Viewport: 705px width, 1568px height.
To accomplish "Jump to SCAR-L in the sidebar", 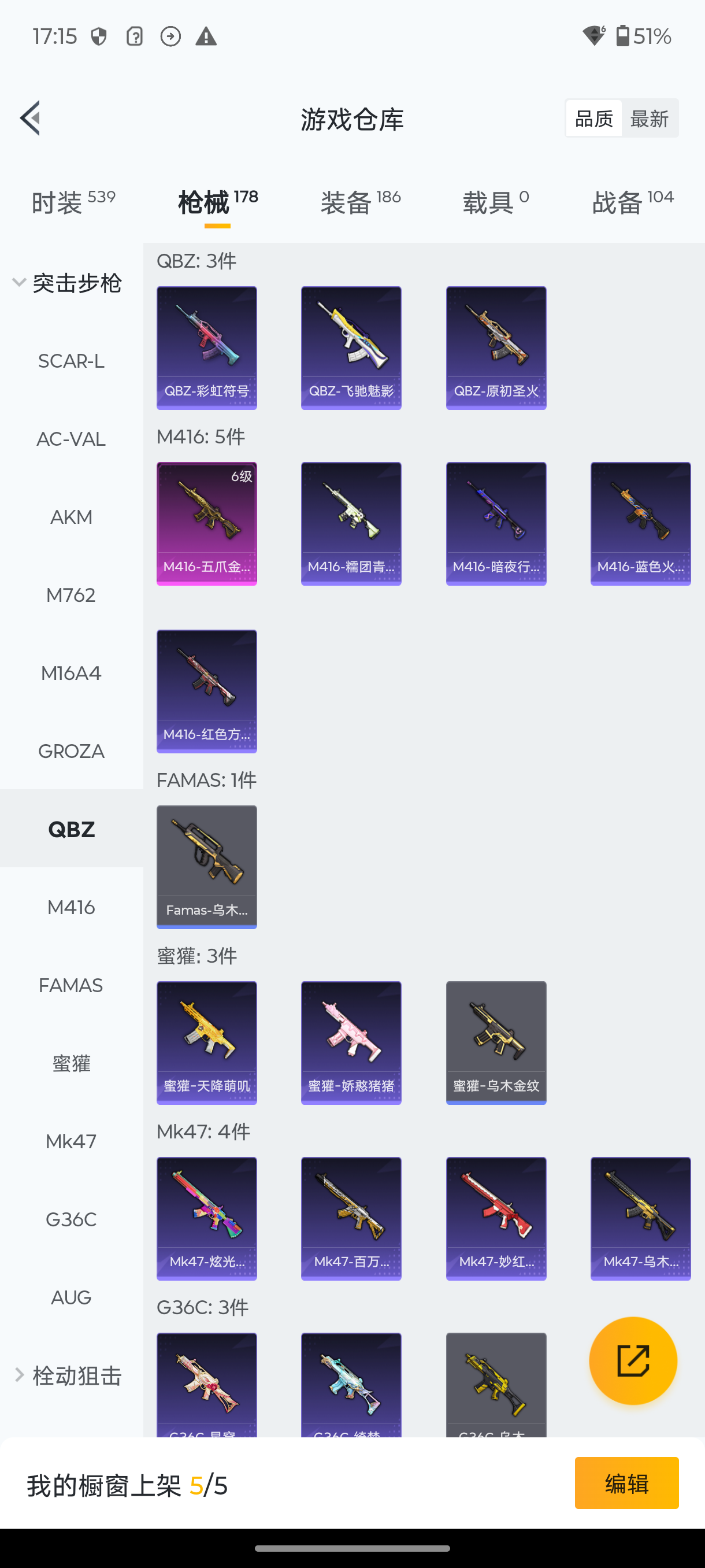I will (x=71, y=361).
